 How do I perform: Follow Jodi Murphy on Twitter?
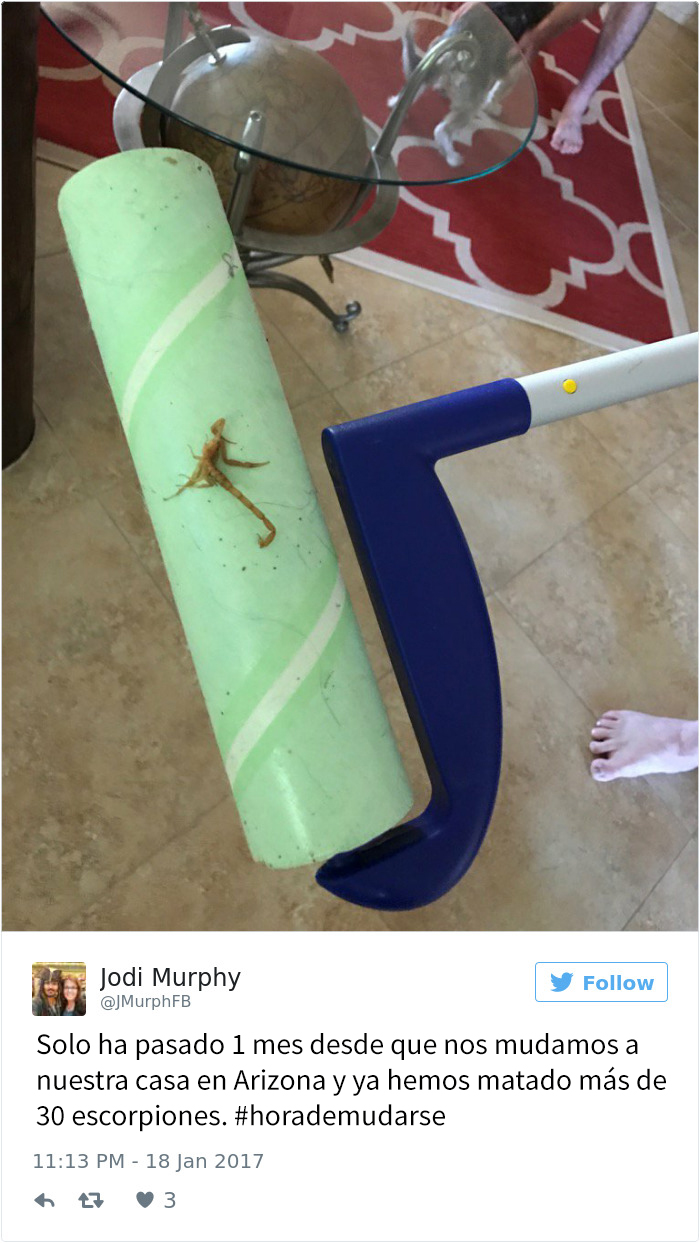point(601,983)
